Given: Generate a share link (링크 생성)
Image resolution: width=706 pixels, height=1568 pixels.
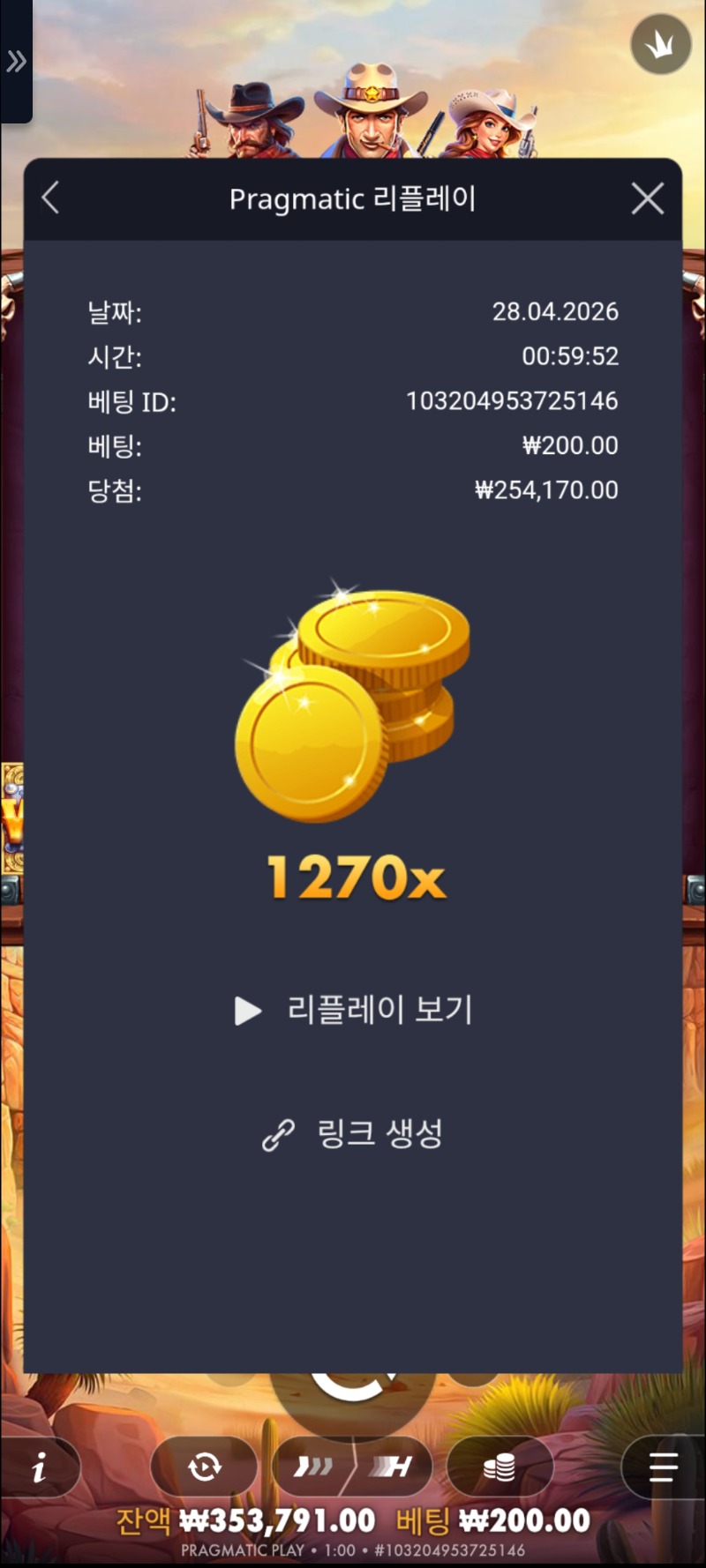Looking at the screenshot, I should click(354, 1134).
